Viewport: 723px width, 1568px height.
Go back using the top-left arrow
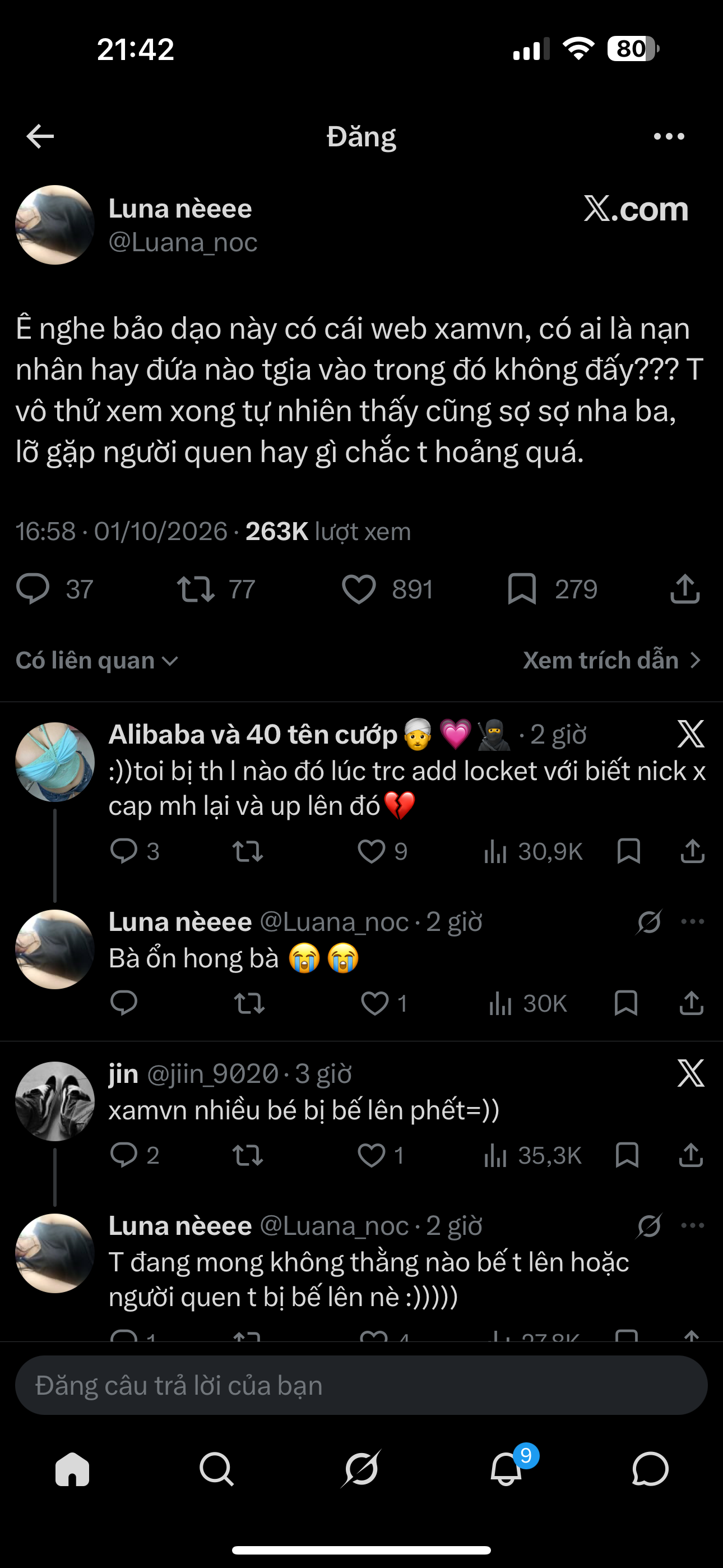(x=40, y=136)
